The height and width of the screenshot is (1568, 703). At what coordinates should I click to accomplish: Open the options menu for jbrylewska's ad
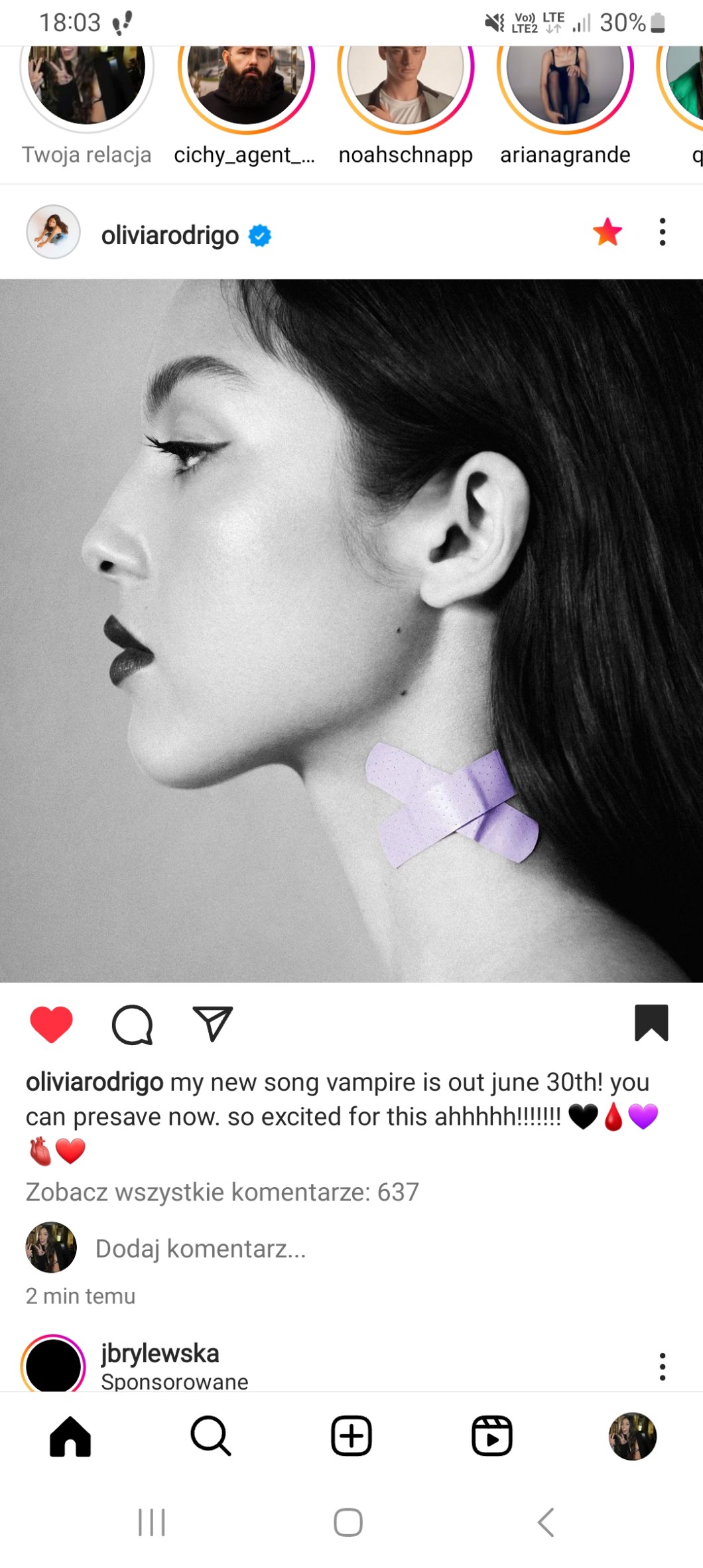click(662, 1366)
